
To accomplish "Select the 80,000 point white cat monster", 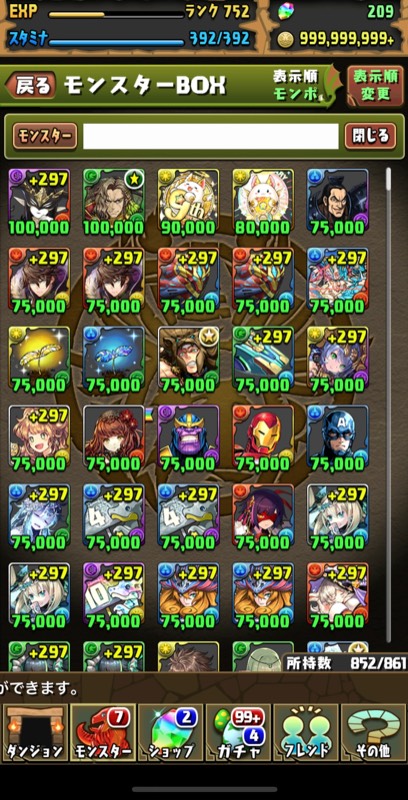I will pyautogui.click(x=263, y=202).
